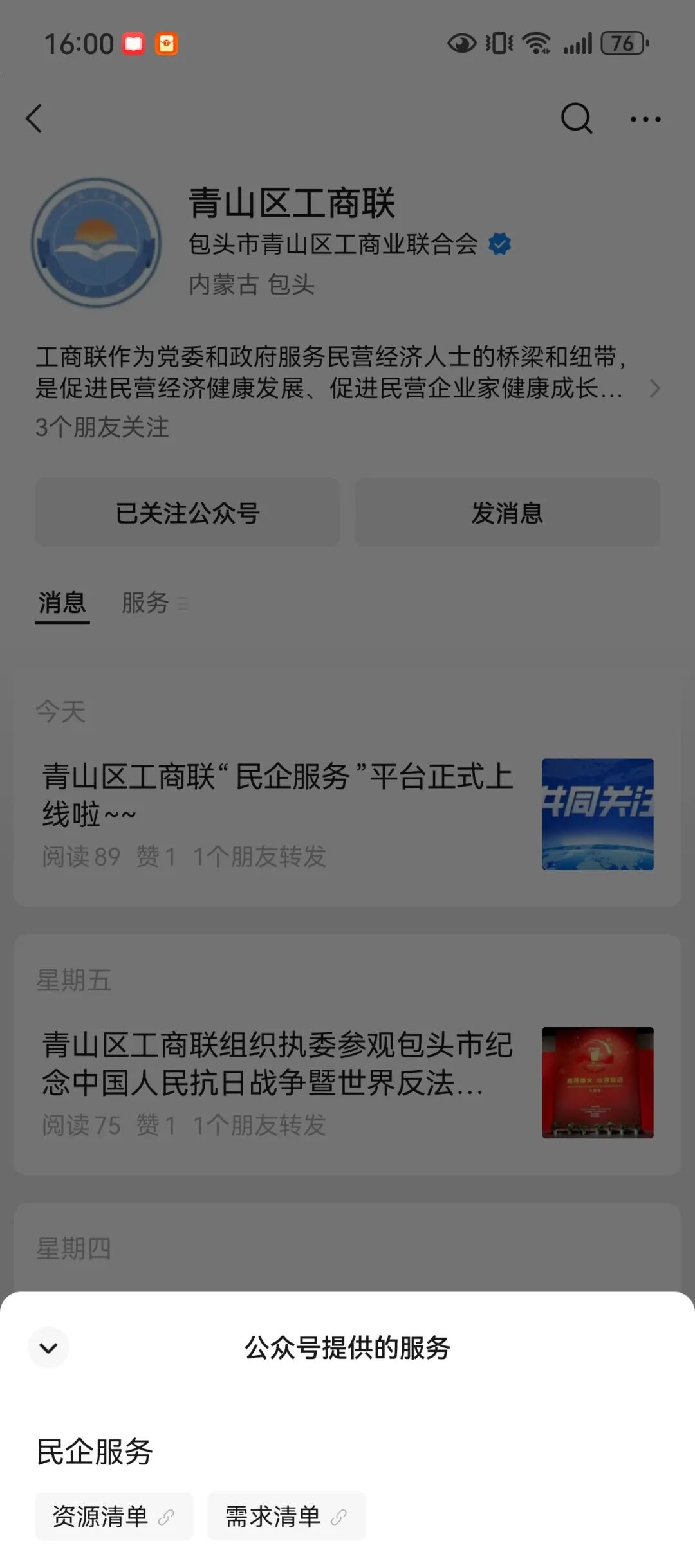Open article about 执委参观抗日战争纪念

coord(277,1063)
